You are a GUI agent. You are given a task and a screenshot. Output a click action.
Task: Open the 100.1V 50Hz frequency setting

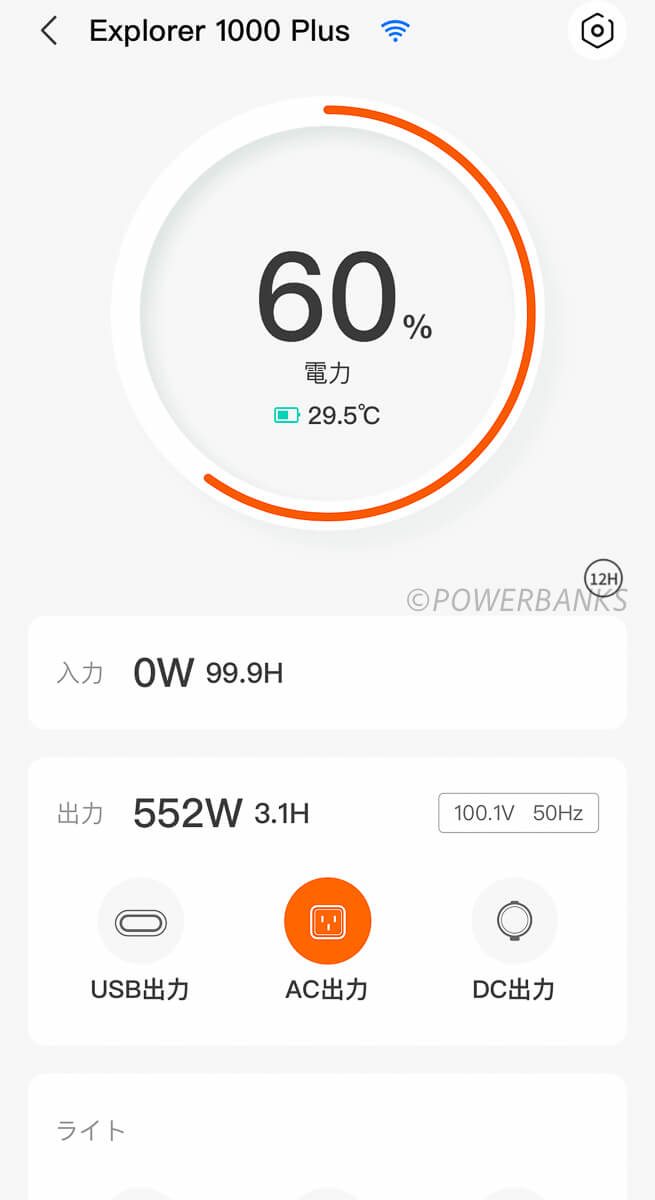pos(518,813)
